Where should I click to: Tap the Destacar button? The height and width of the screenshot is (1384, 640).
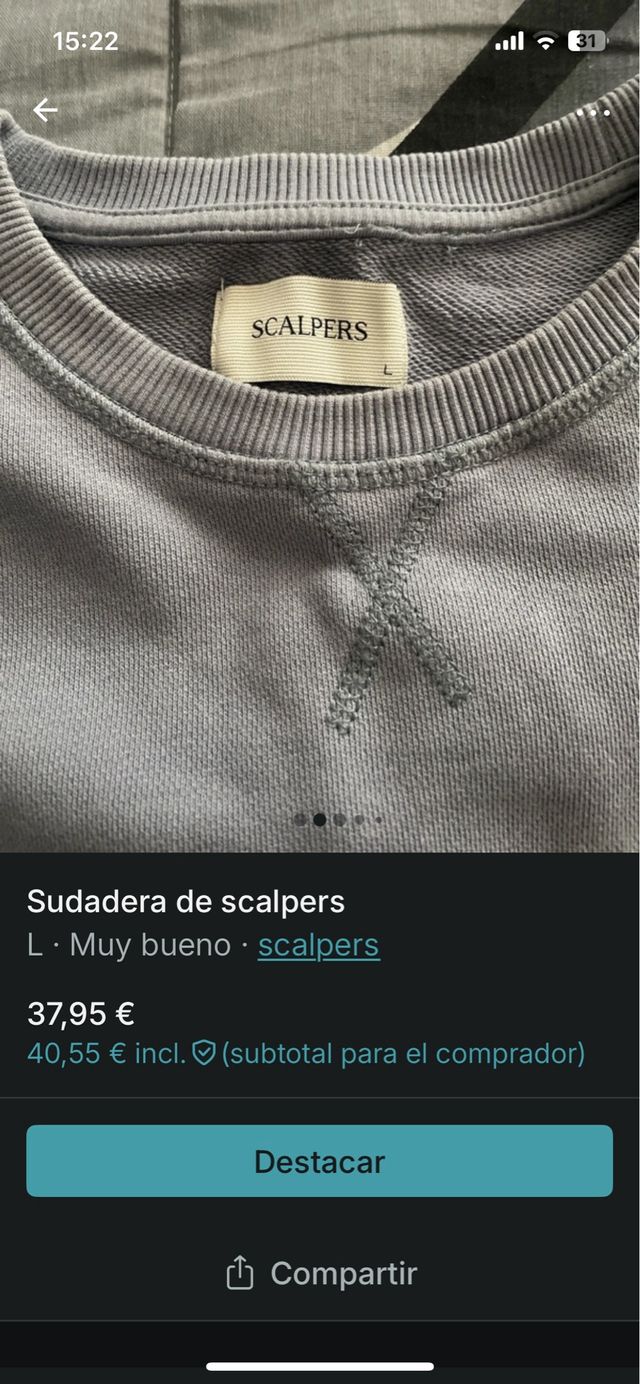(319, 1161)
